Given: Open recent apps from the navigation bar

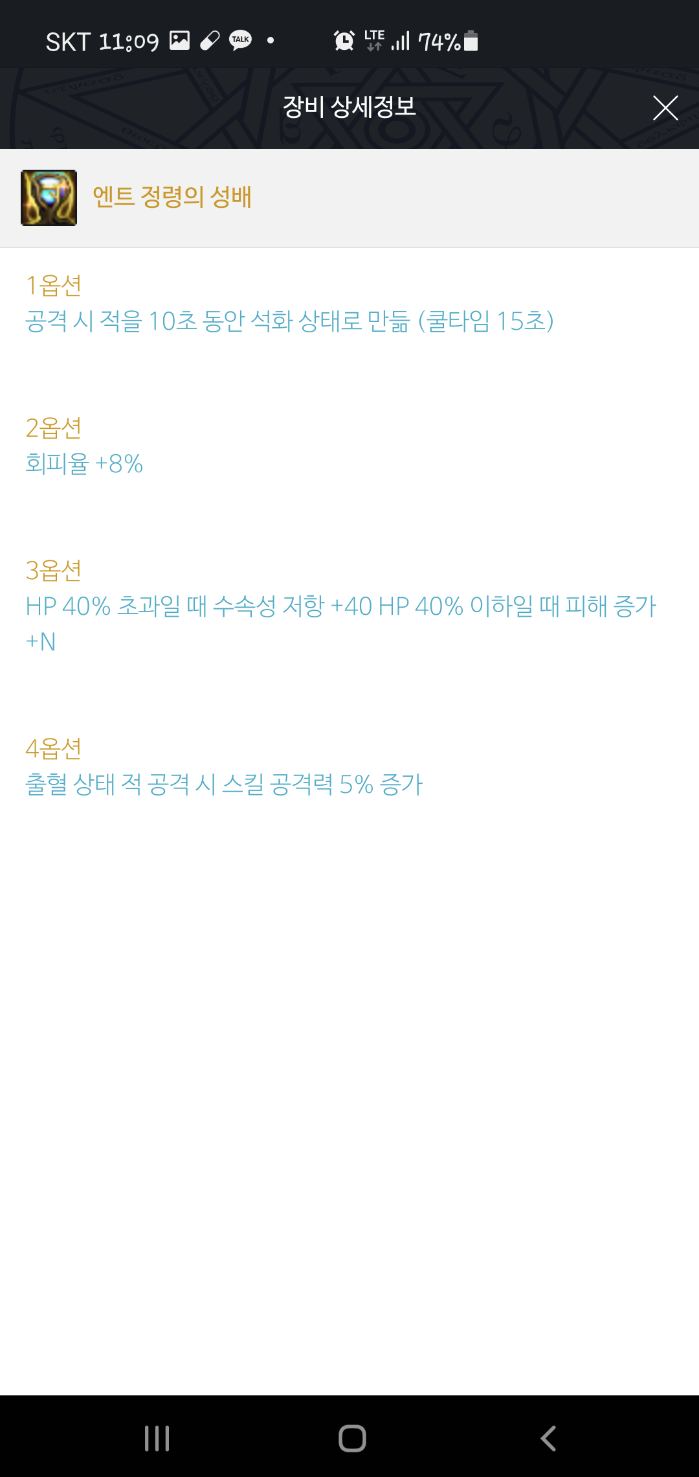Looking at the screenshot, I should tap(157, 1438).
